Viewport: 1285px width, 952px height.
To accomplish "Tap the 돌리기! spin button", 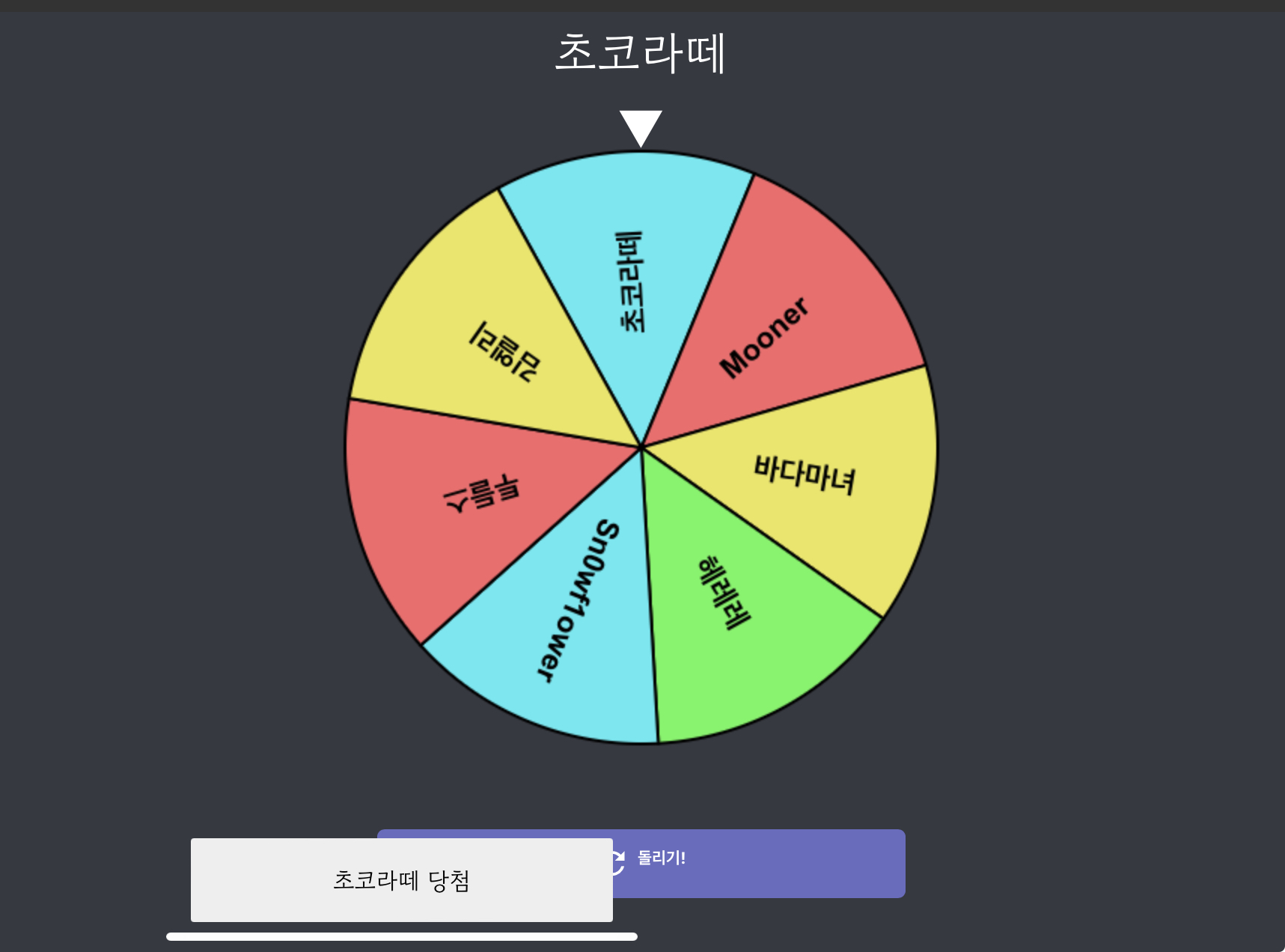I will click(x=757, y=863).
